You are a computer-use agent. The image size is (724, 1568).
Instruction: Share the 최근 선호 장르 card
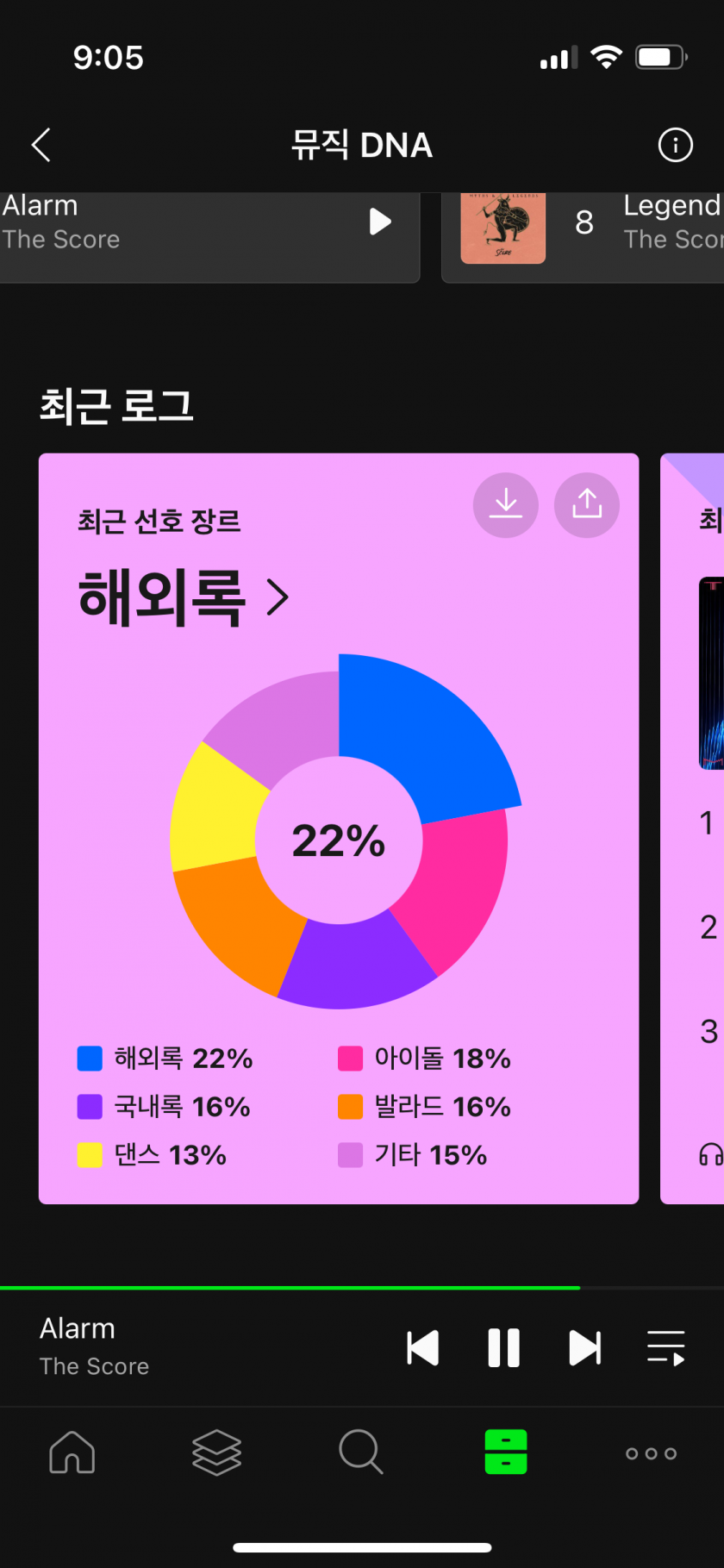(587, 505)
